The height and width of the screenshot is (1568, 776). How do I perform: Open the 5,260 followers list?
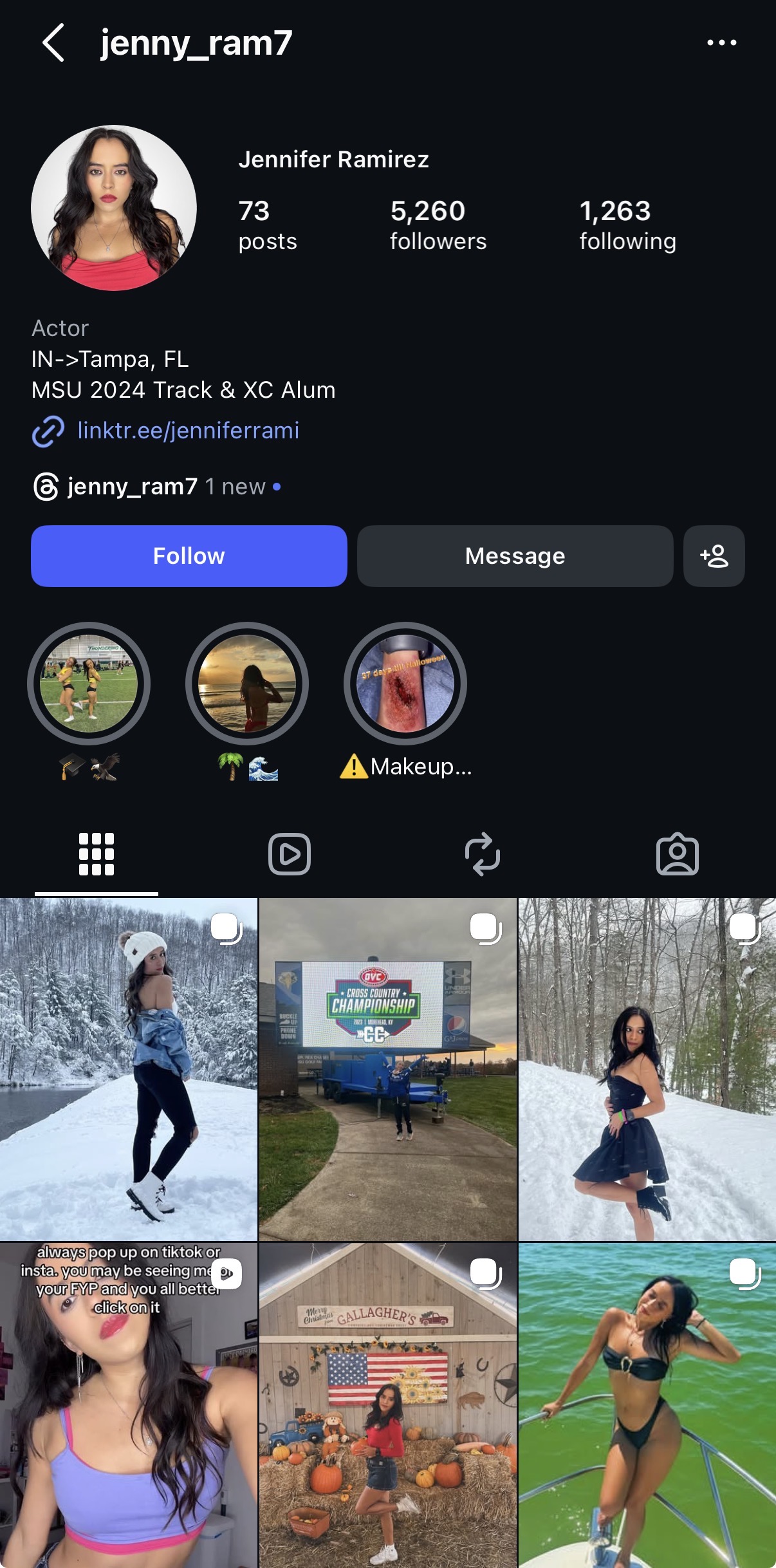click(438, 225)
